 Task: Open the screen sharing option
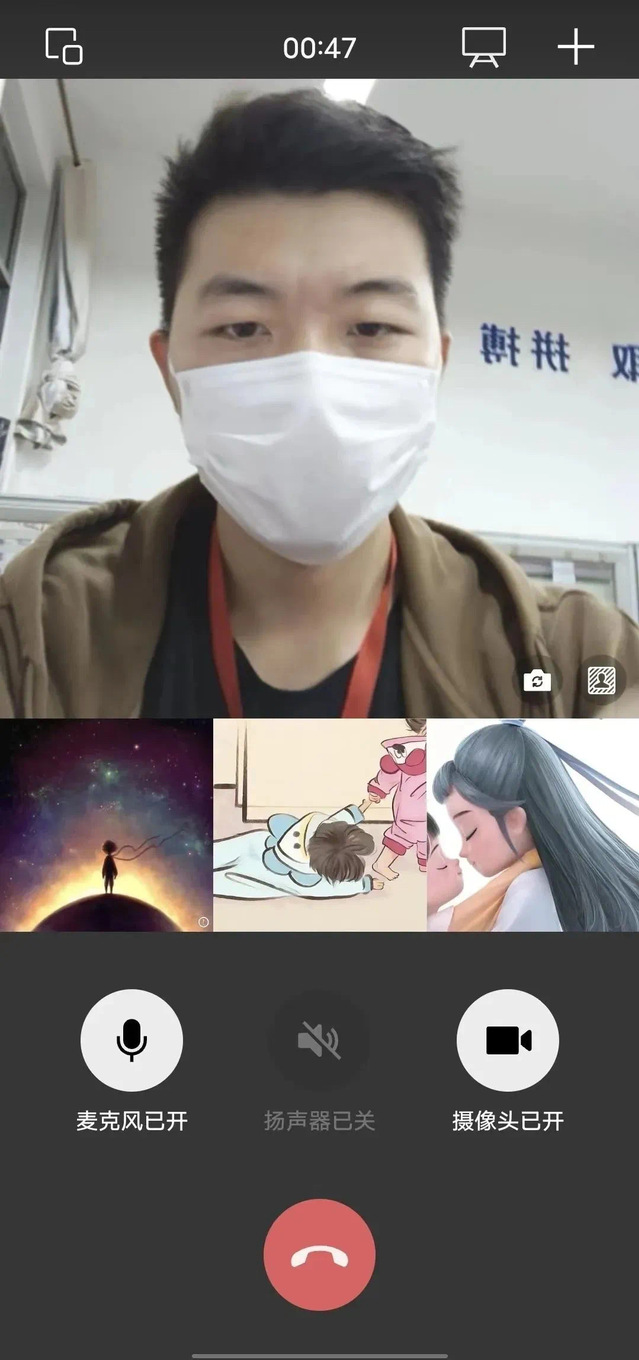483,47
